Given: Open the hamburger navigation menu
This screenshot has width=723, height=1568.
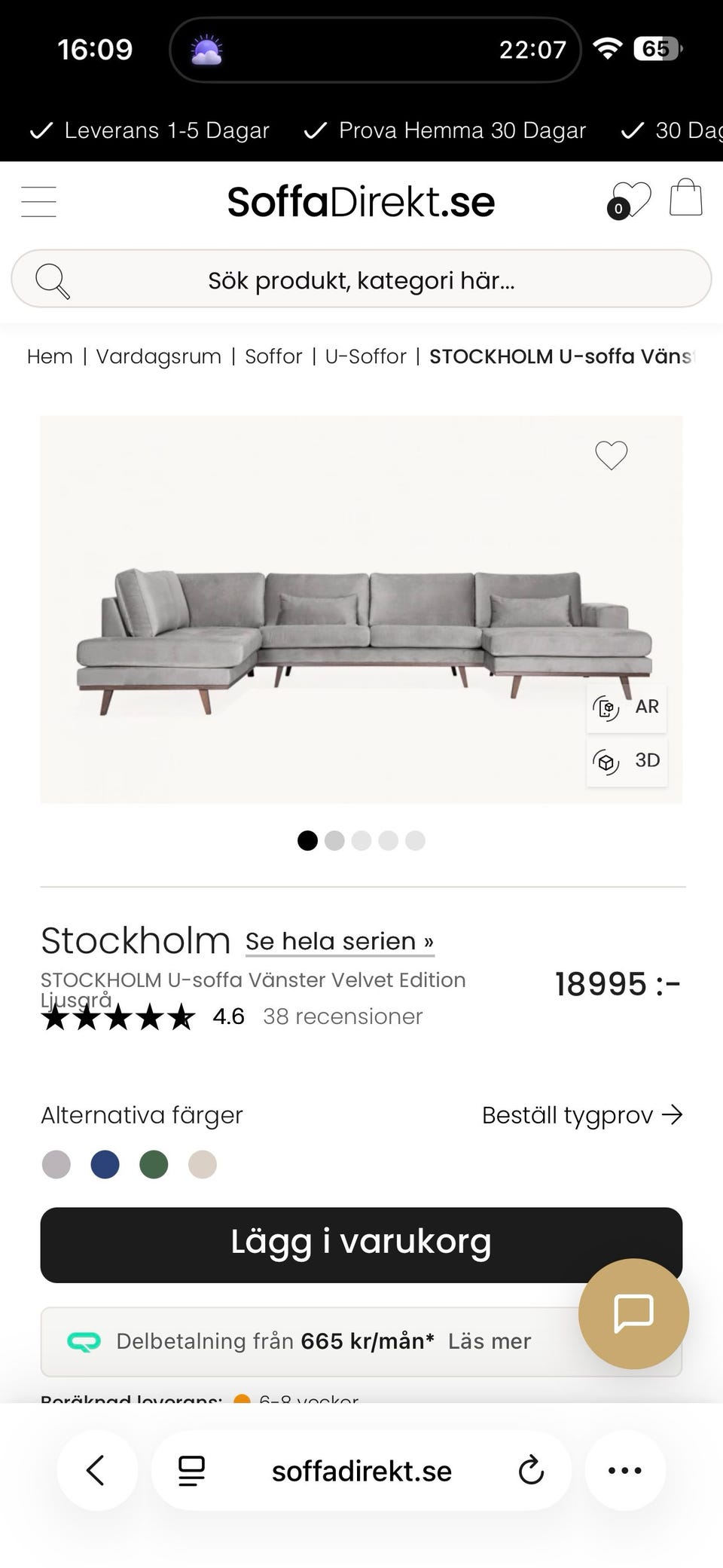Looking at the screenshot, I should pyautogui.click(x=38, y=201).
